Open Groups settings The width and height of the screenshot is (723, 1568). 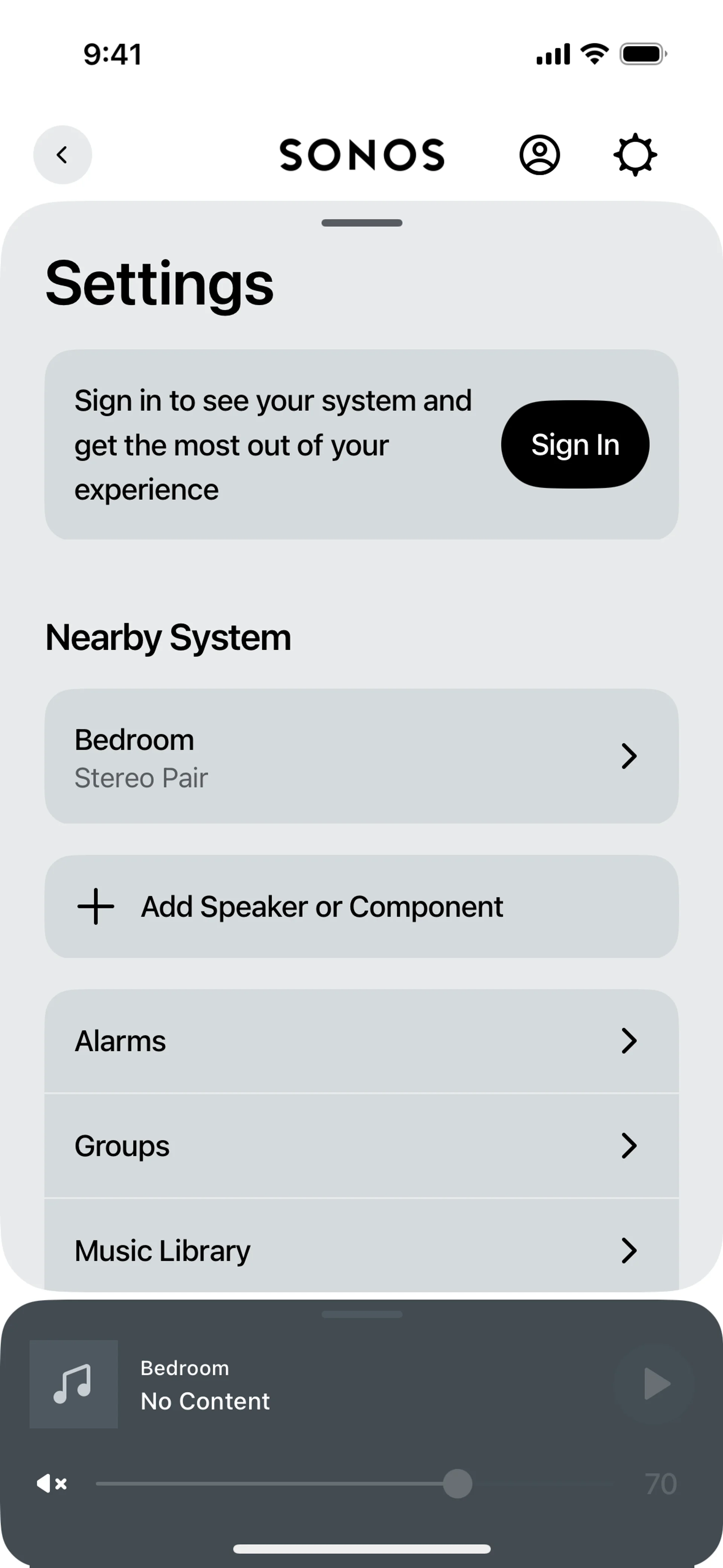point(361,1146)
